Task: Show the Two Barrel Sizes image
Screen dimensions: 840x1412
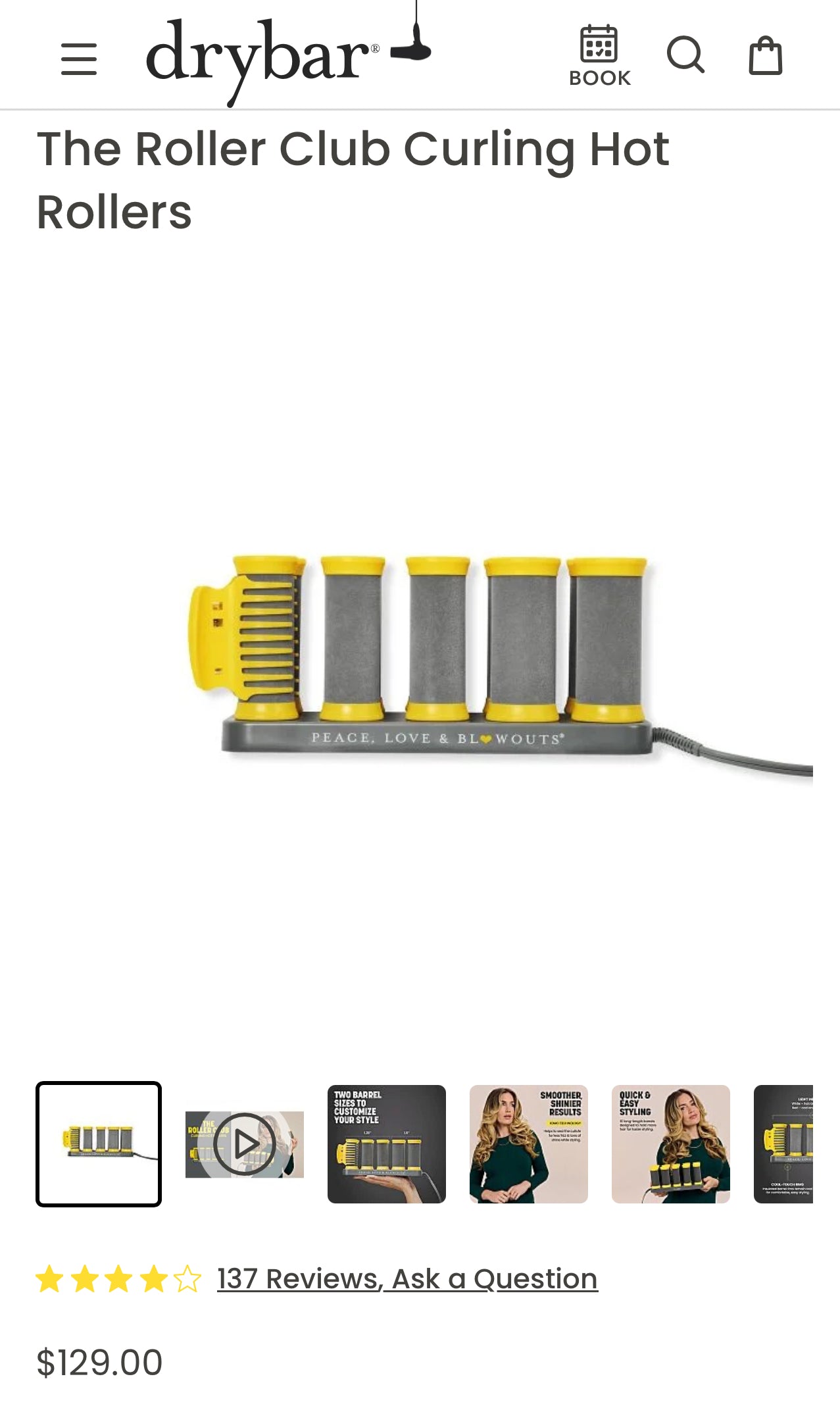Action: [387, 1144]
